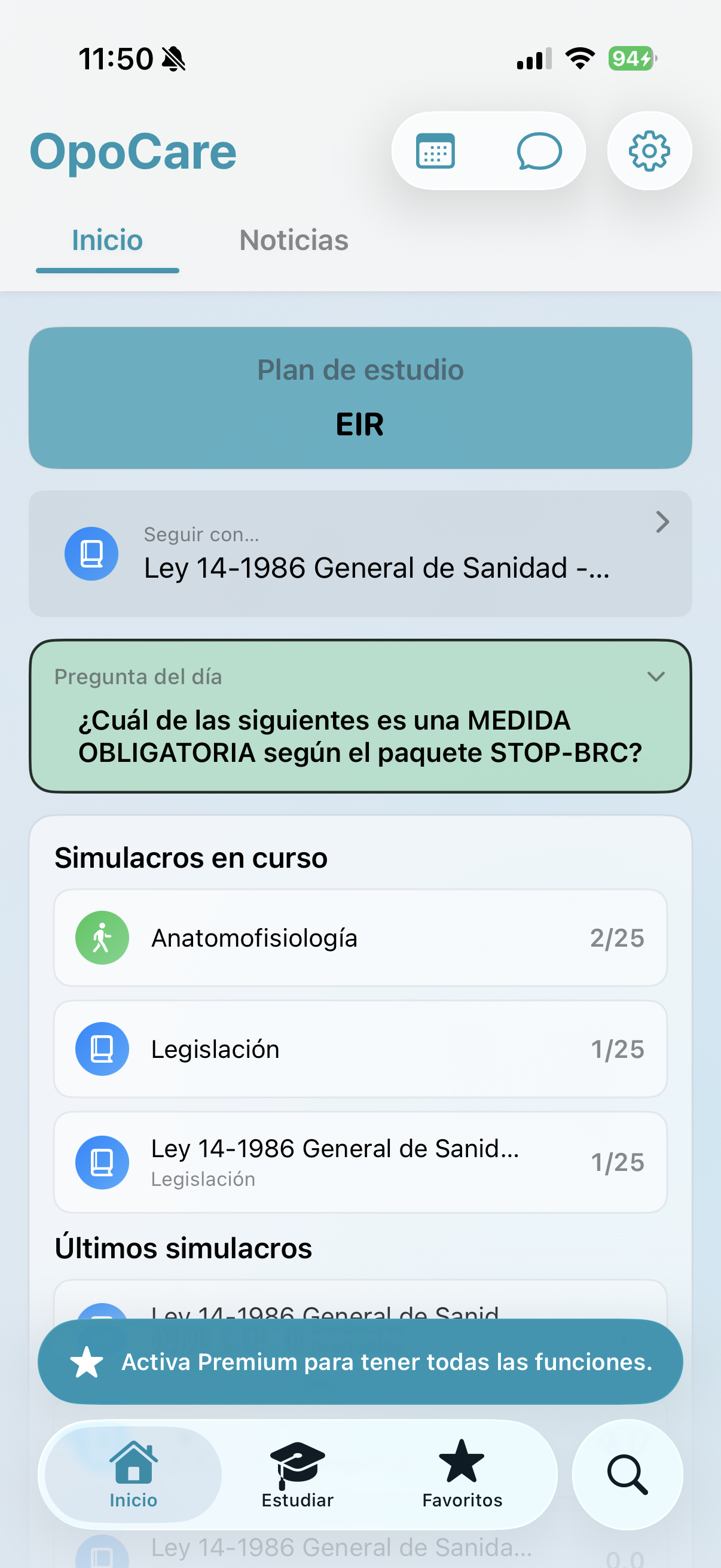Open the Plan de estudio EIR card

(x=360, y=398)
